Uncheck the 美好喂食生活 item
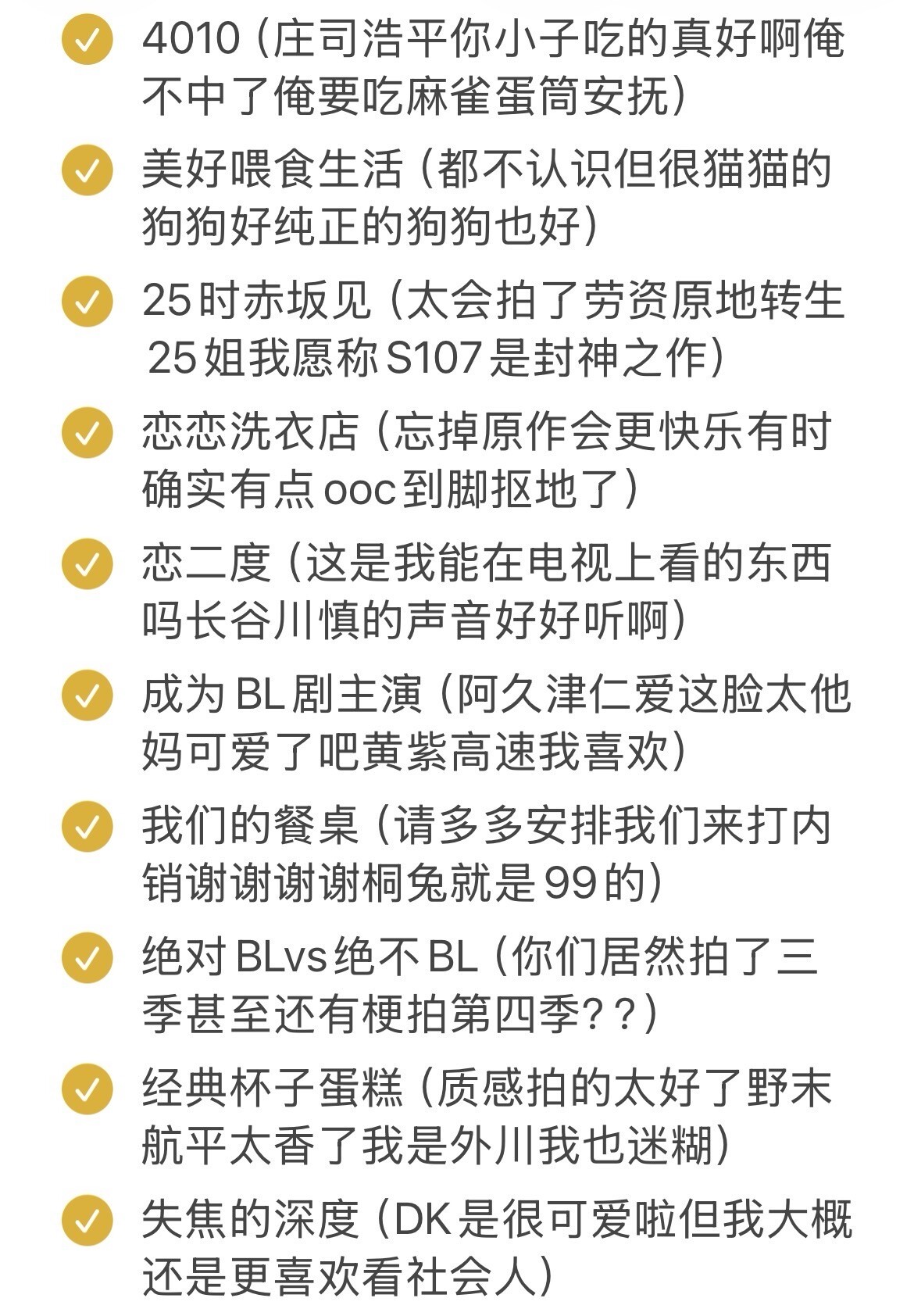This screenshot has width=914, height=1316. (x=87, y=170)
